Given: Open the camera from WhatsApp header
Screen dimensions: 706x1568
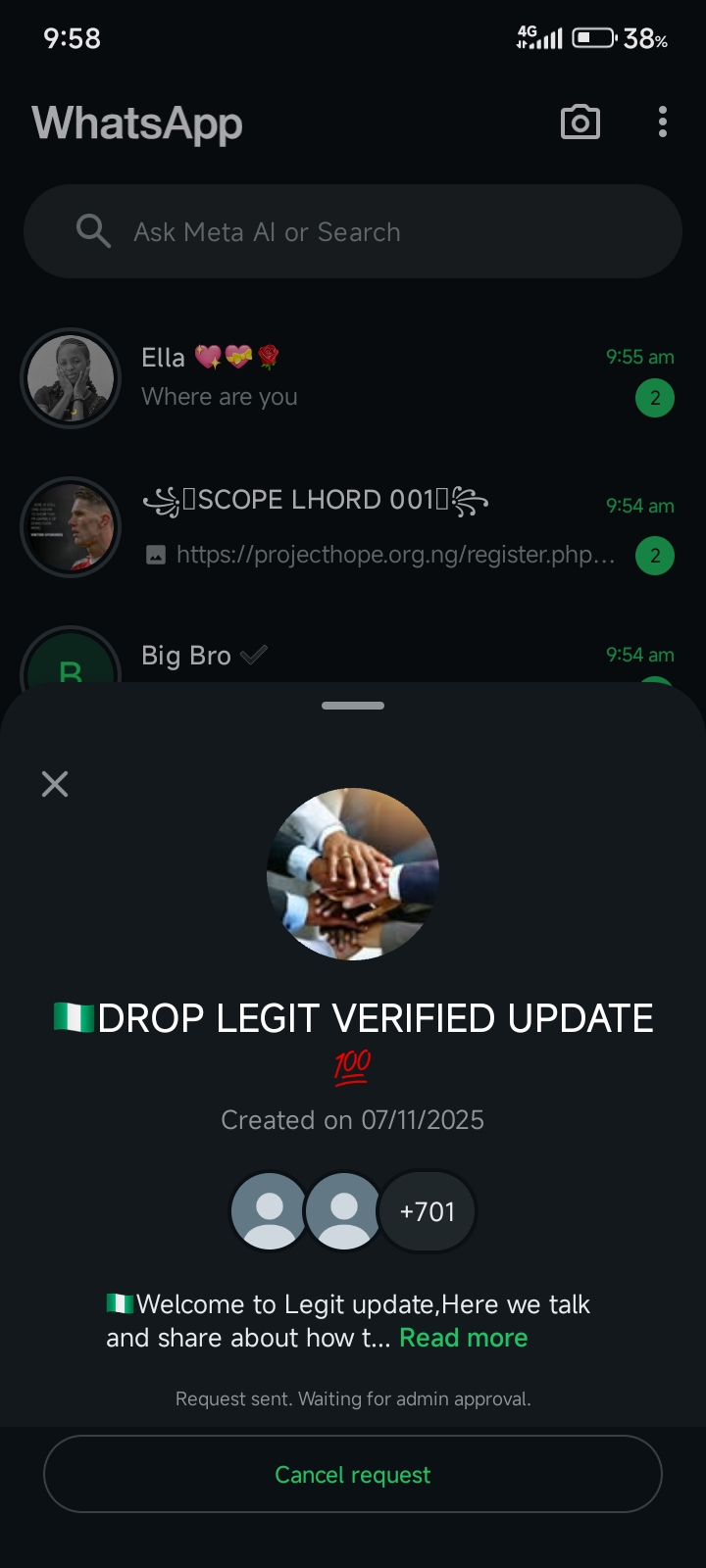Looking at the screenshot, I should (x=580, y=122).
